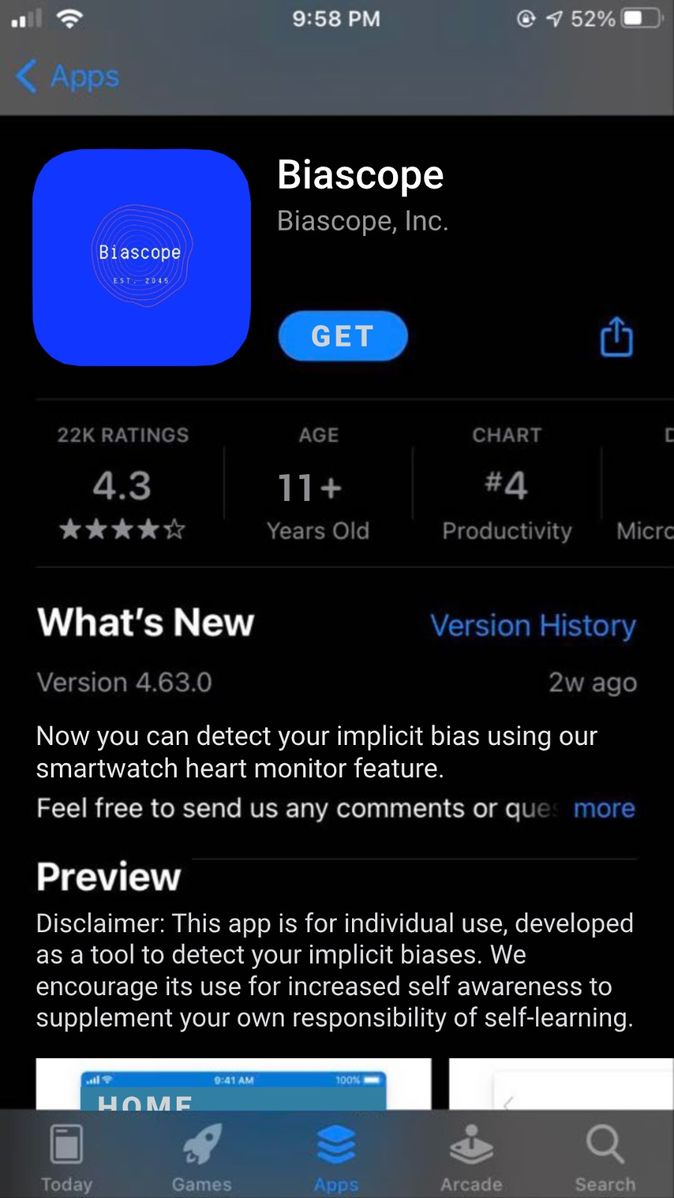This screenshot has width=674, height=1198.
Task: Switch to the Games tab
Action: [x=201, y=1155]
